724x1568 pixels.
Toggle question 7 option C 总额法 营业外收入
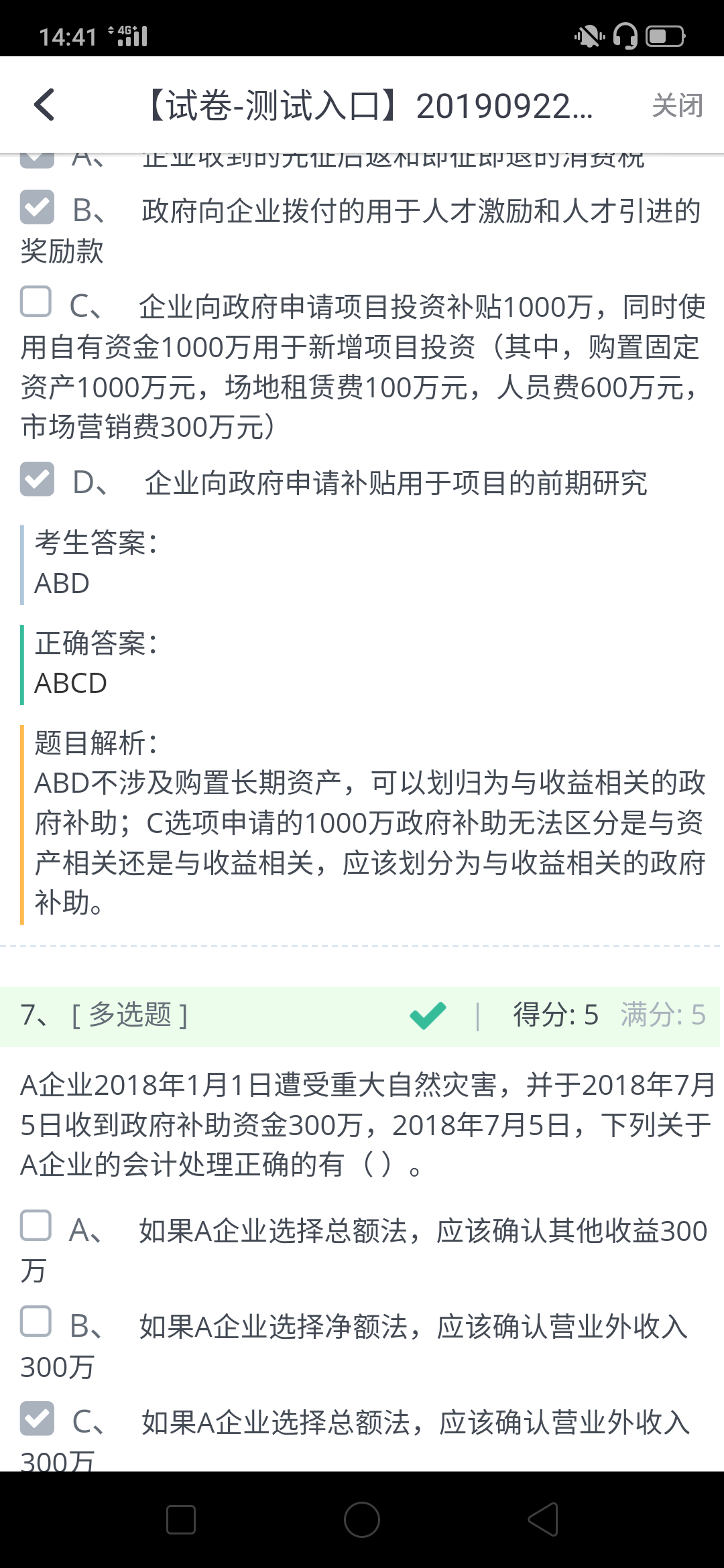(37, 1418)
